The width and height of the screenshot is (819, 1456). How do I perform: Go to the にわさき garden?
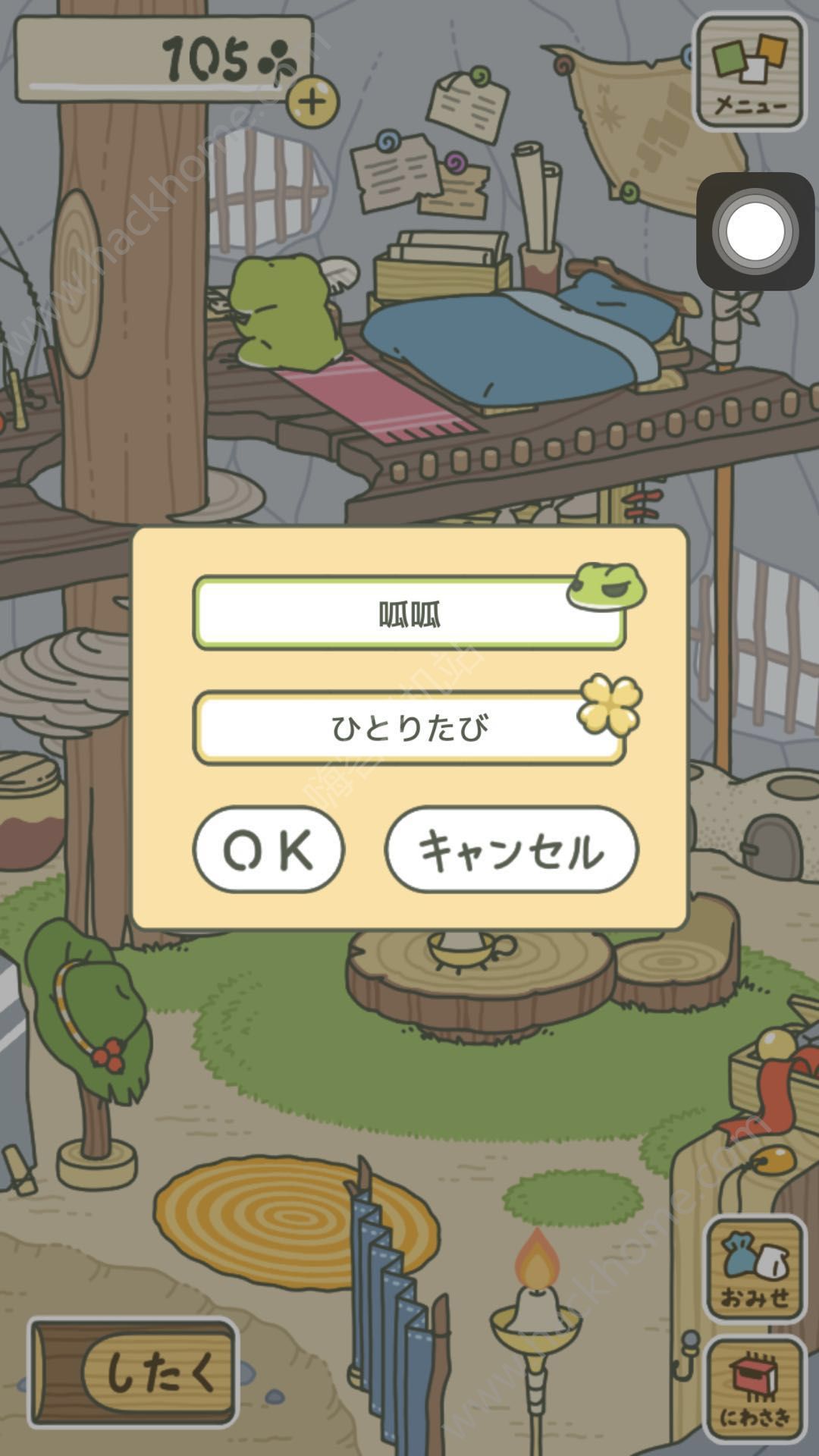coord(755,1389)
